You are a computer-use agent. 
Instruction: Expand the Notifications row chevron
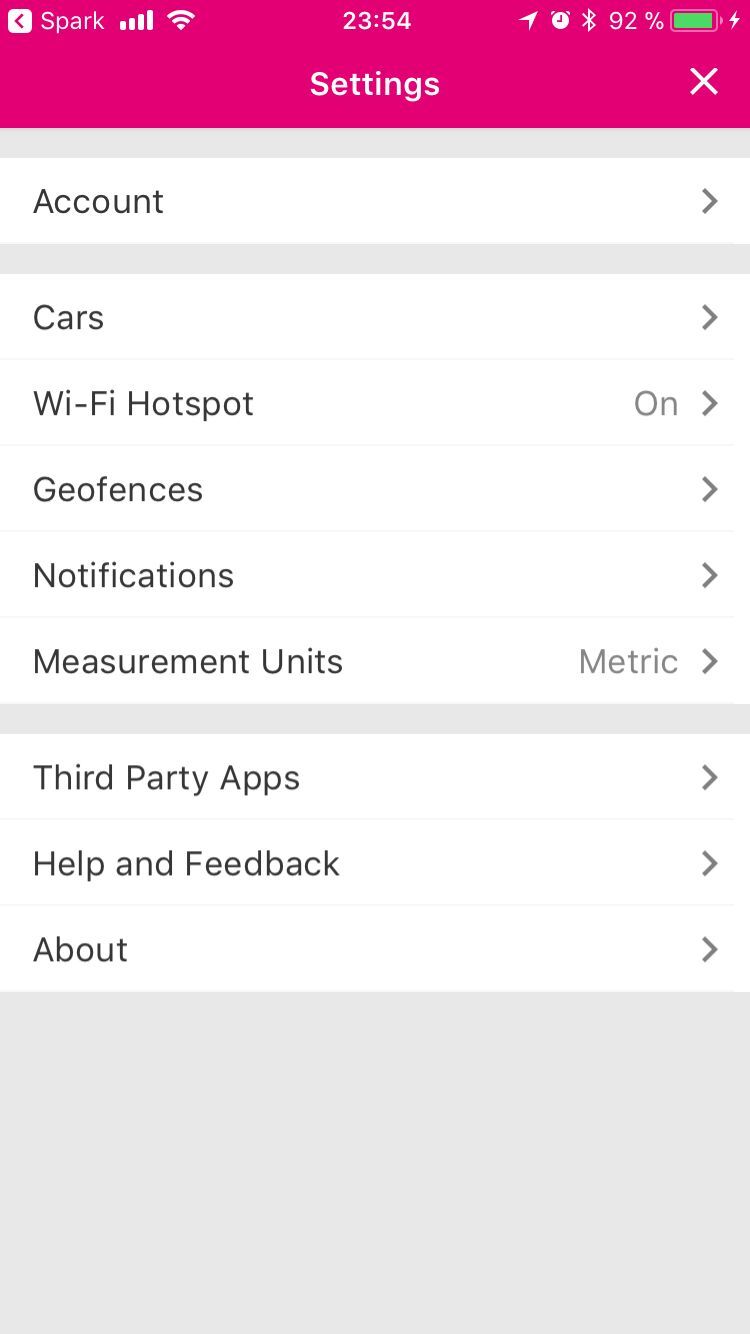tap(709, 575)
